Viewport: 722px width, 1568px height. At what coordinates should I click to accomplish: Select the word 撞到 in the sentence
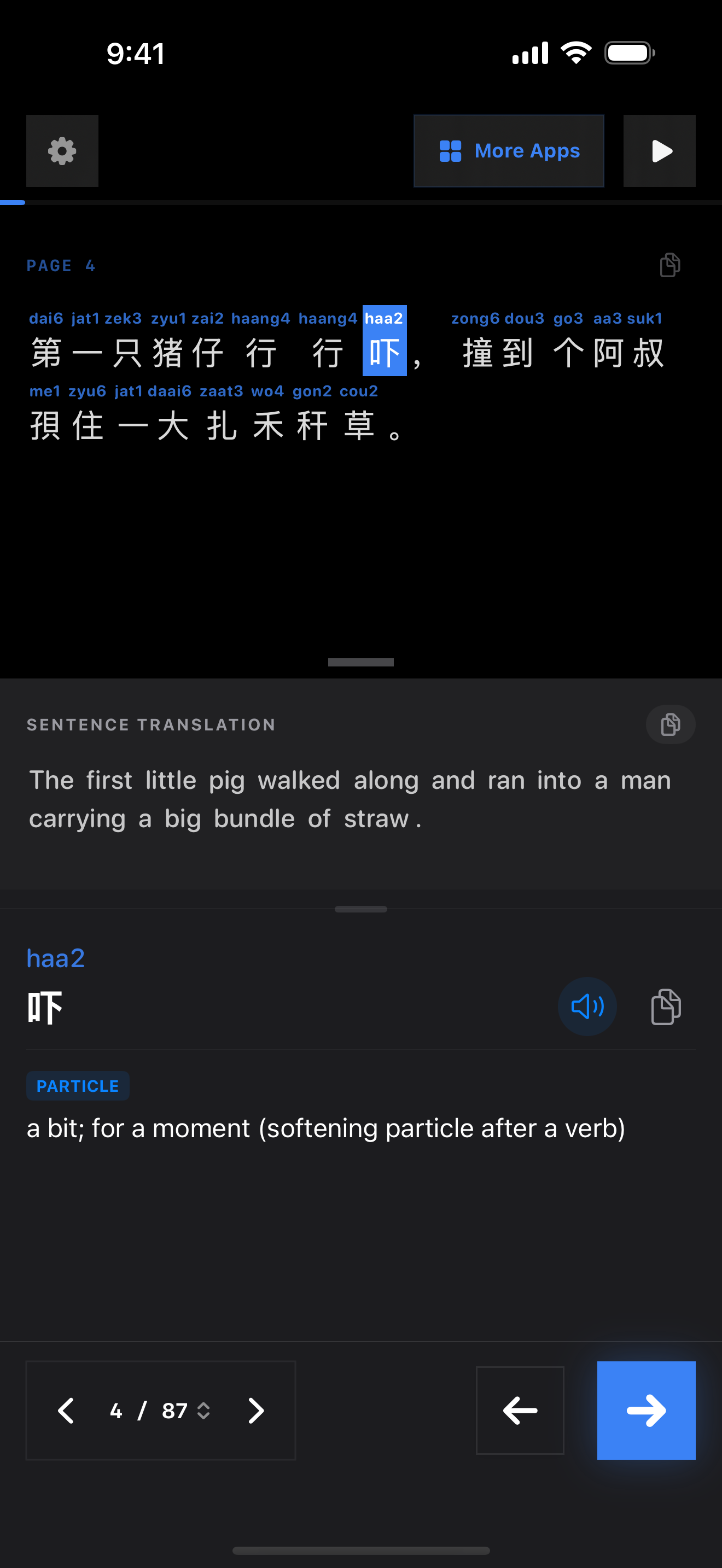(x=497, y=352)
